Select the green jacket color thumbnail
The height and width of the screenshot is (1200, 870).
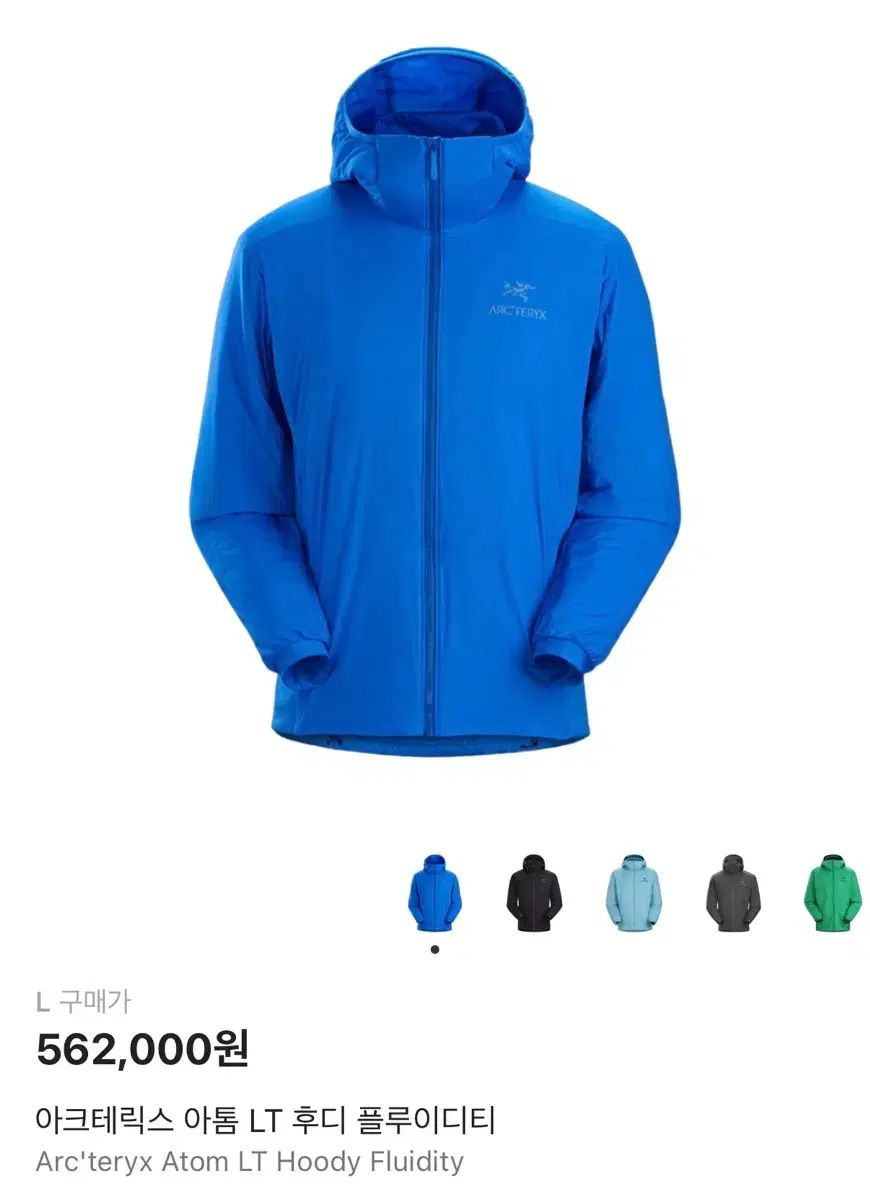832,893
